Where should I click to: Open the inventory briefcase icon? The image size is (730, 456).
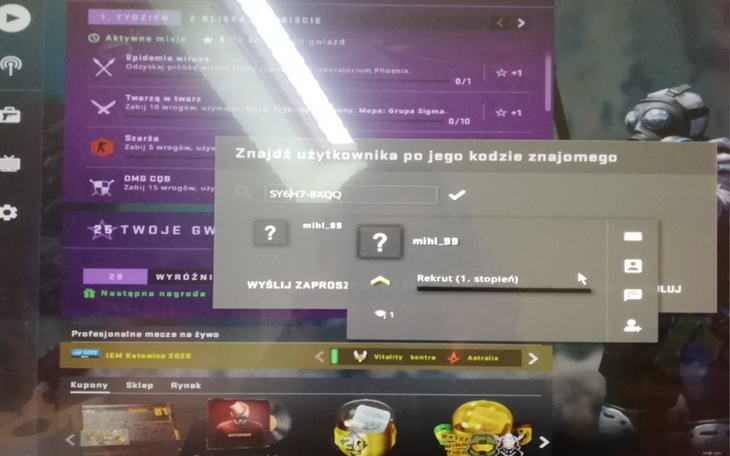click(x=10, y=116)
